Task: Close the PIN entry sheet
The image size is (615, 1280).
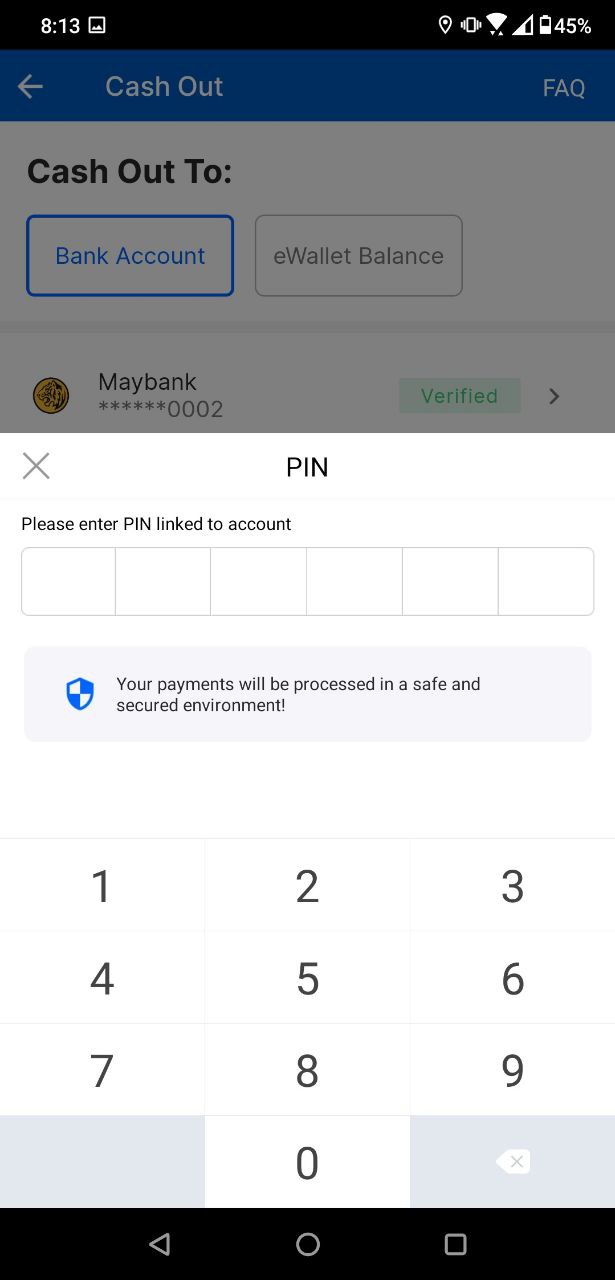Action: (36, 466)
